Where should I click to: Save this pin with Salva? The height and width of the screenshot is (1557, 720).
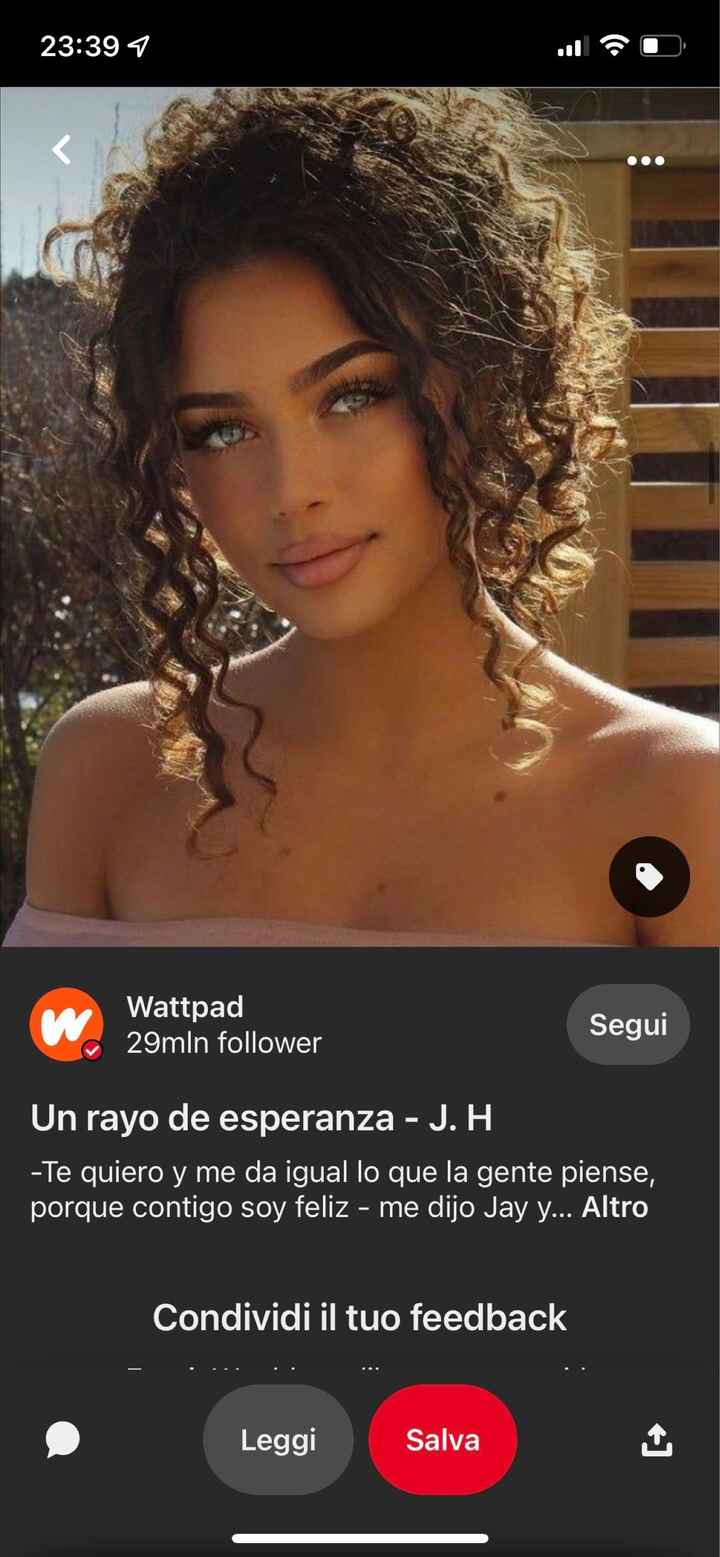(442, 1439)
